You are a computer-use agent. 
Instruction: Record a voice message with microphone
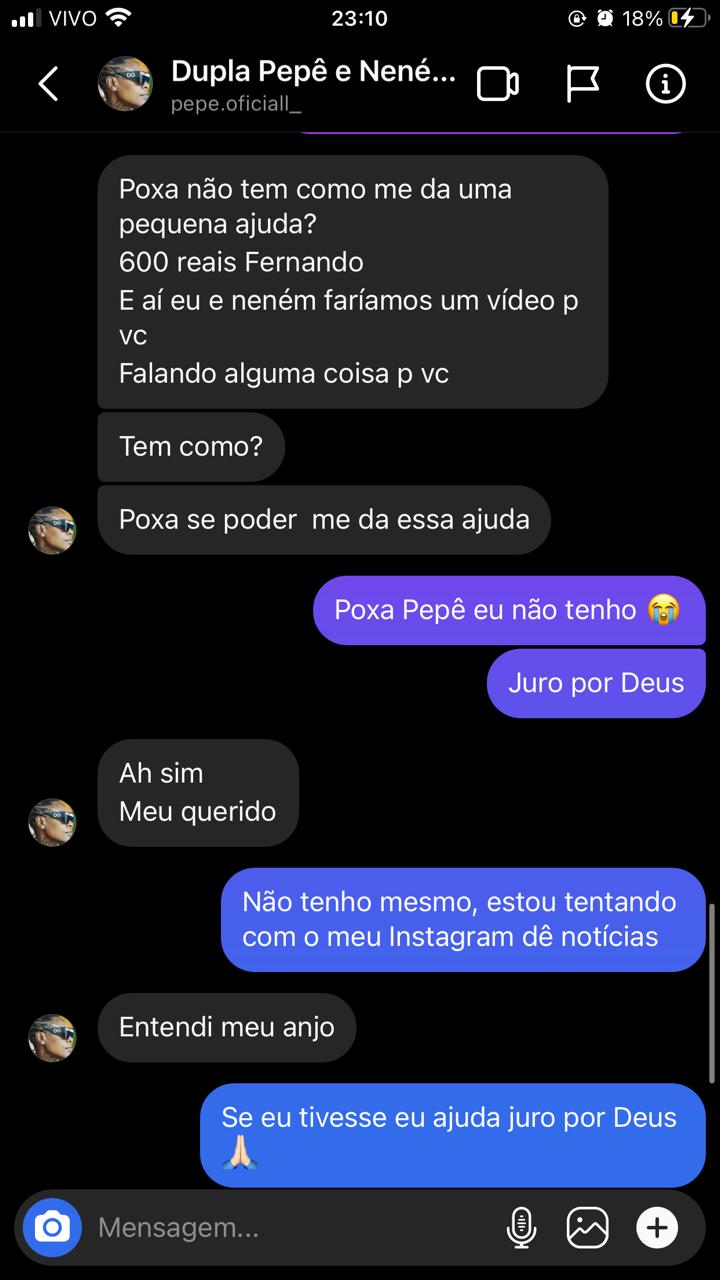coord(521,1227)
